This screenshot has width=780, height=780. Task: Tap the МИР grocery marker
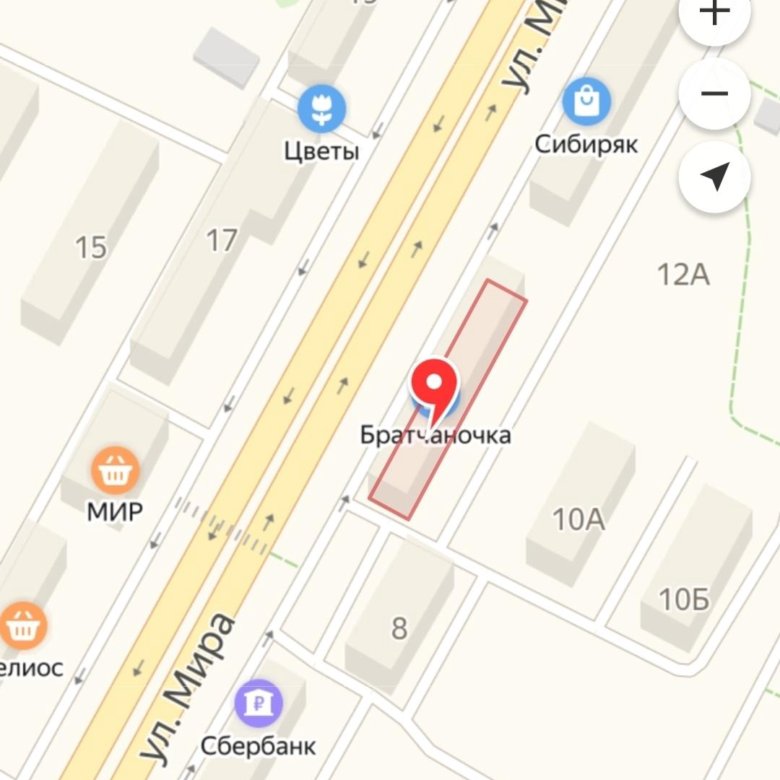115,471
